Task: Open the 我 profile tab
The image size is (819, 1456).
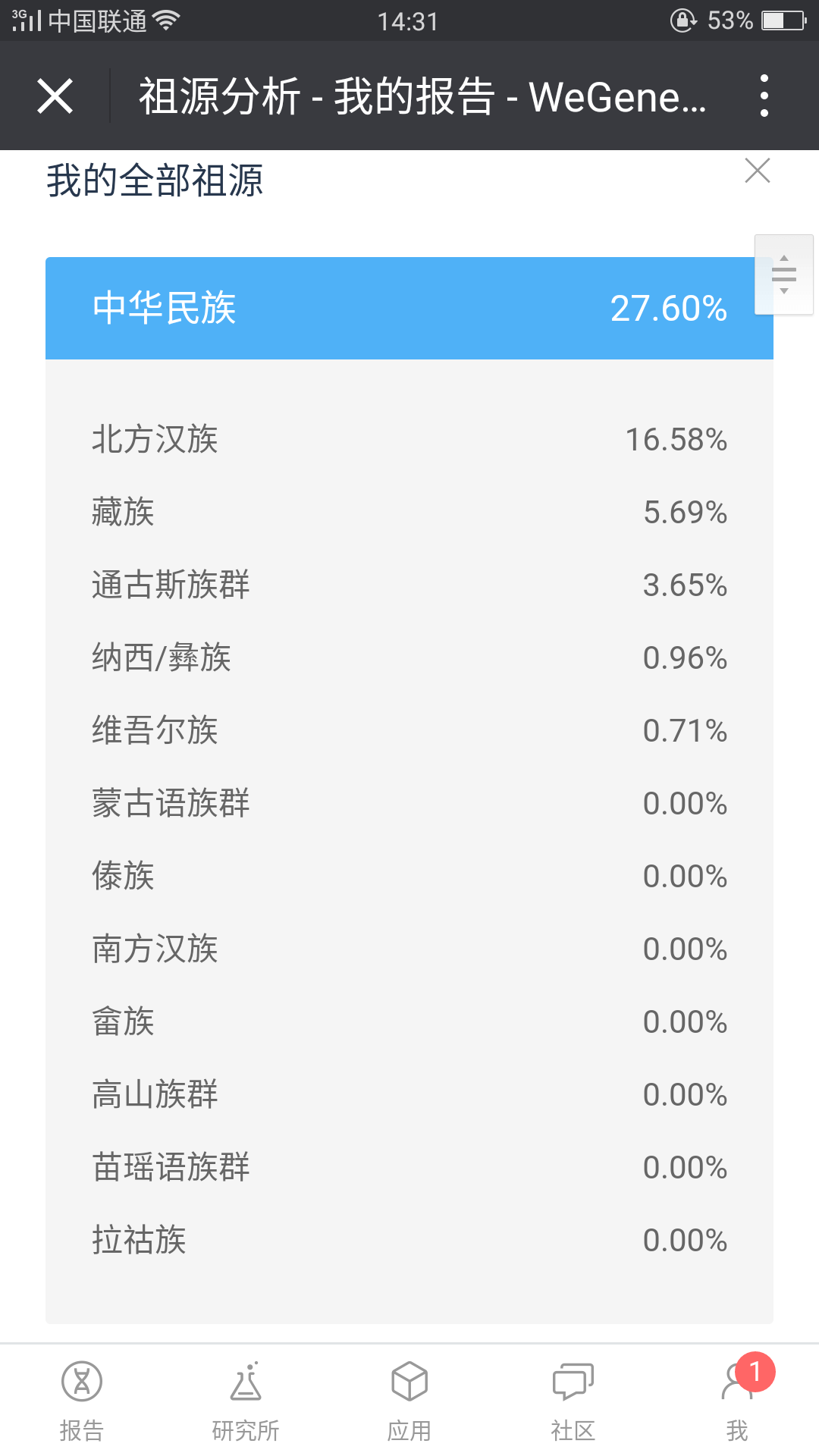Action: 737,1401
